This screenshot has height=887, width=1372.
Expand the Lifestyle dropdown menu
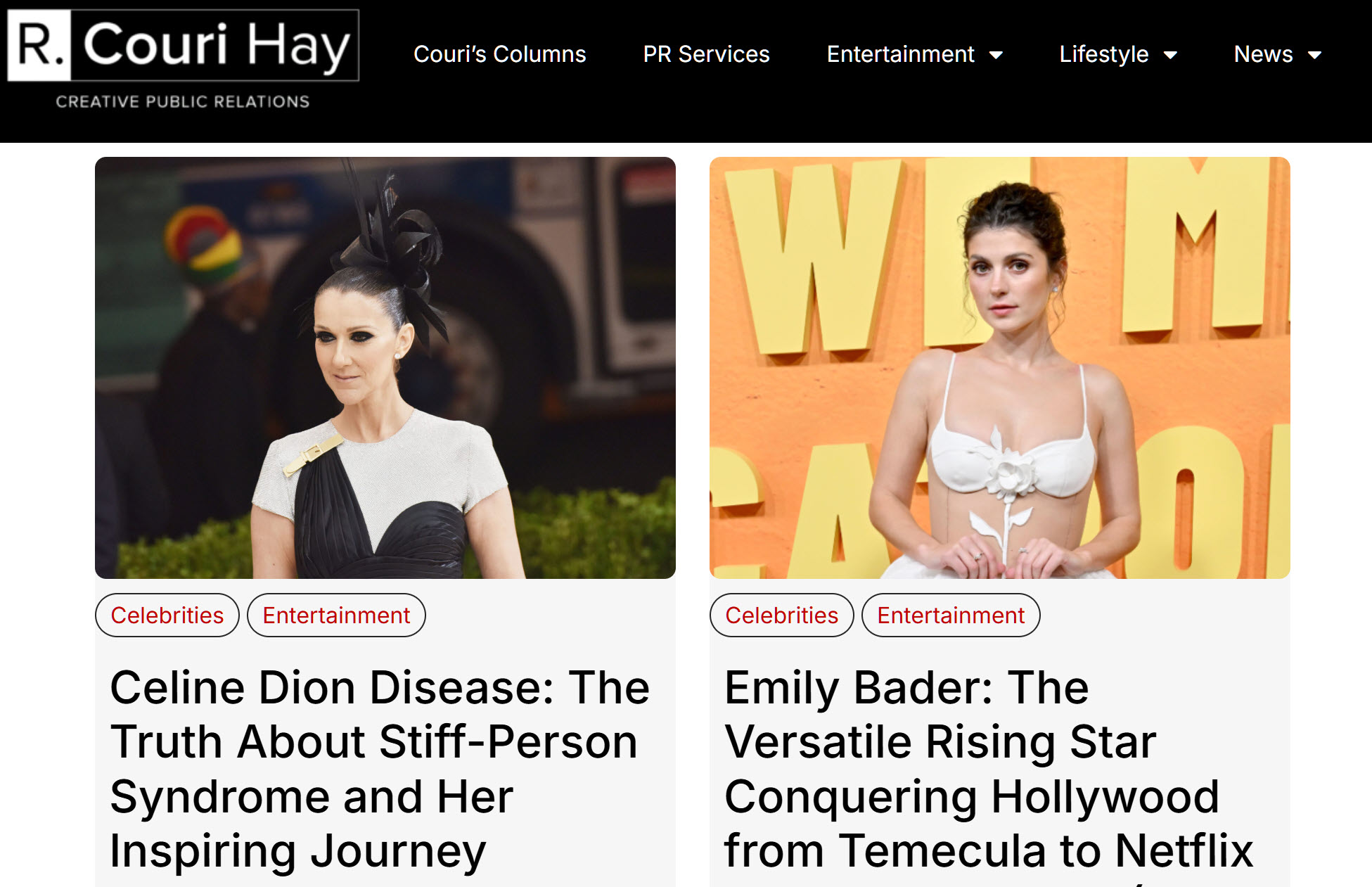coord(1118,54)
